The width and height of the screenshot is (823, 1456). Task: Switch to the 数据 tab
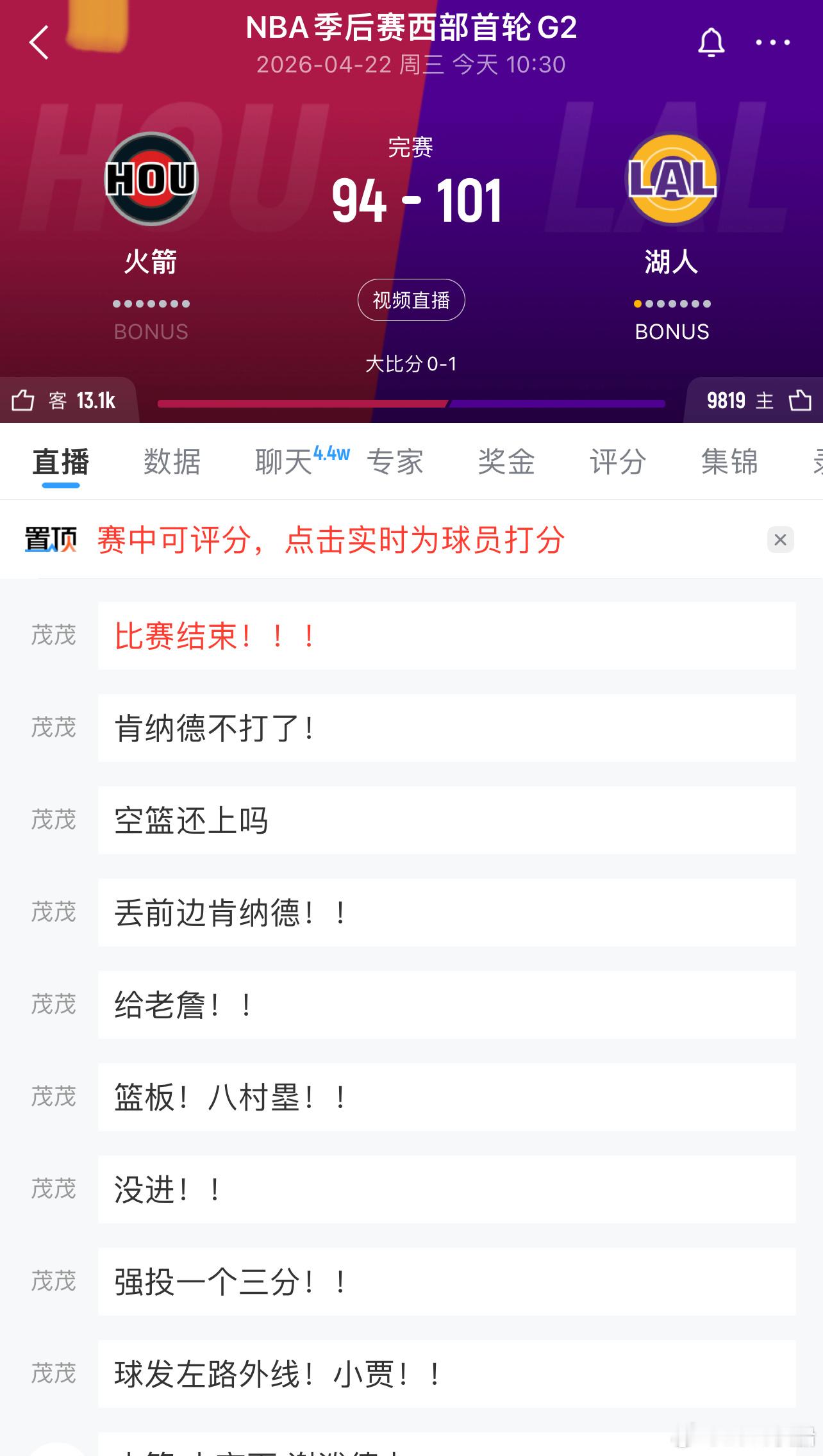coord(171,462)
